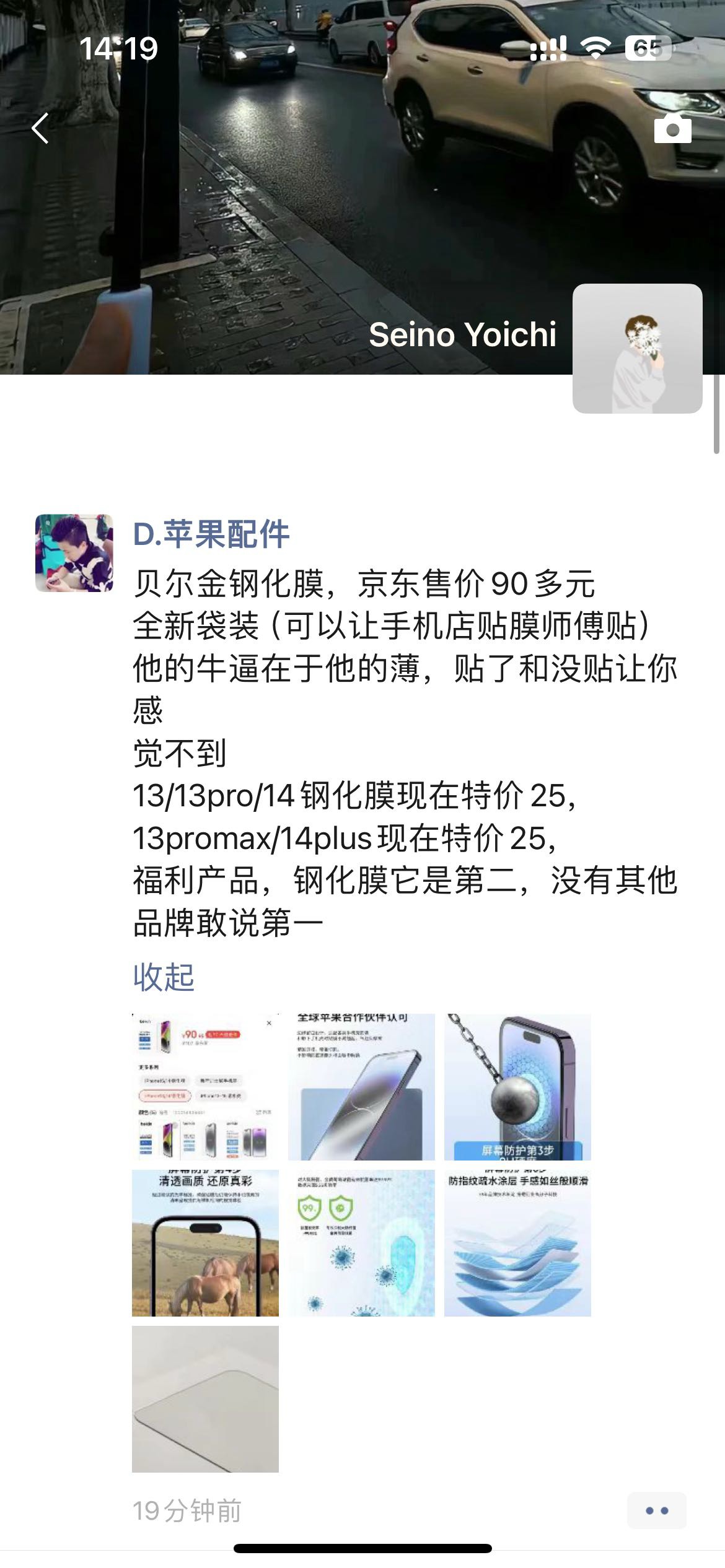This screenshot has height=1568, width=725.
Task: Open Seino Yoichi's profile avatar
Action: pyautogui.click(x=637, y=348)
